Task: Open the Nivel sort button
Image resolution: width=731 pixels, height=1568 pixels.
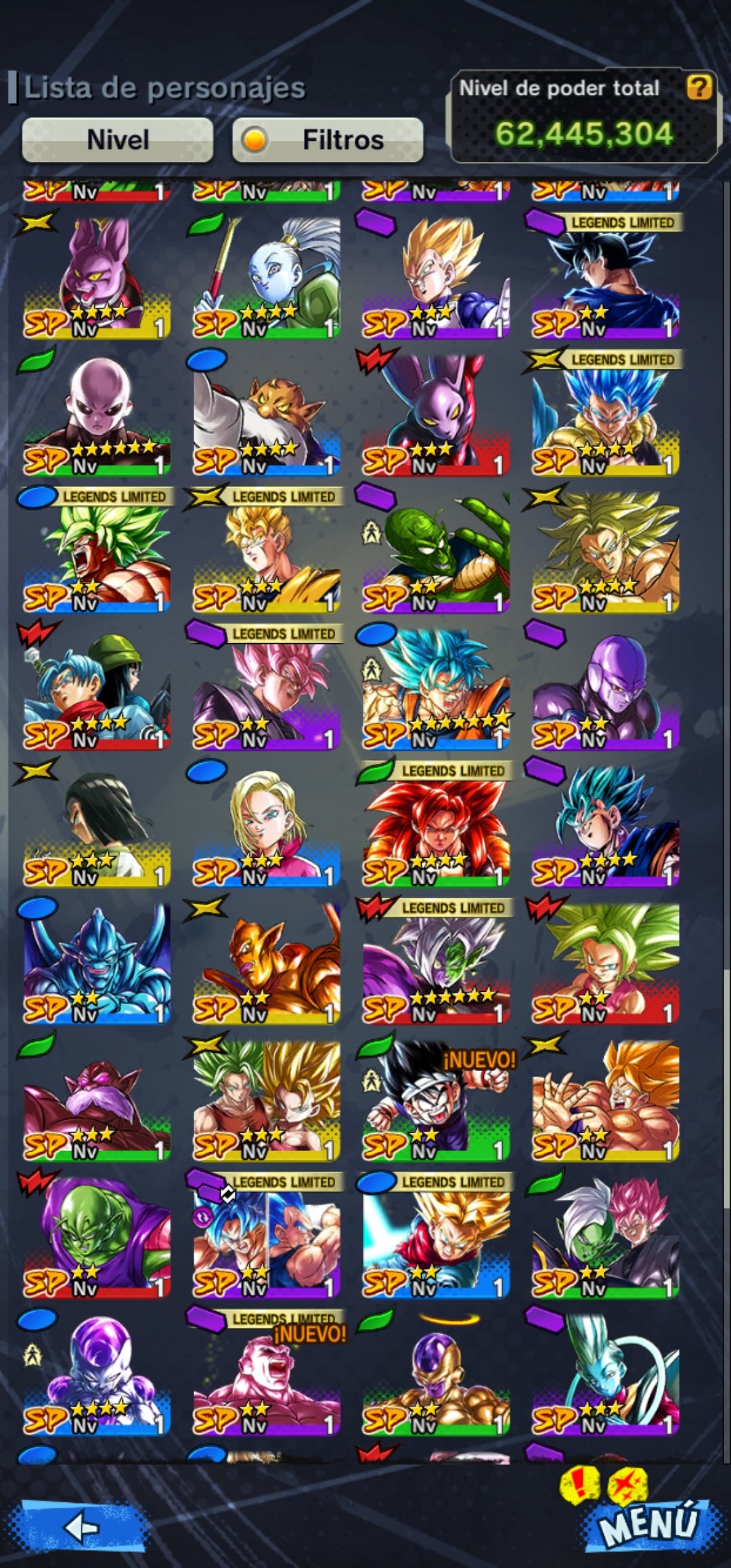Action: tap(118, 140)
